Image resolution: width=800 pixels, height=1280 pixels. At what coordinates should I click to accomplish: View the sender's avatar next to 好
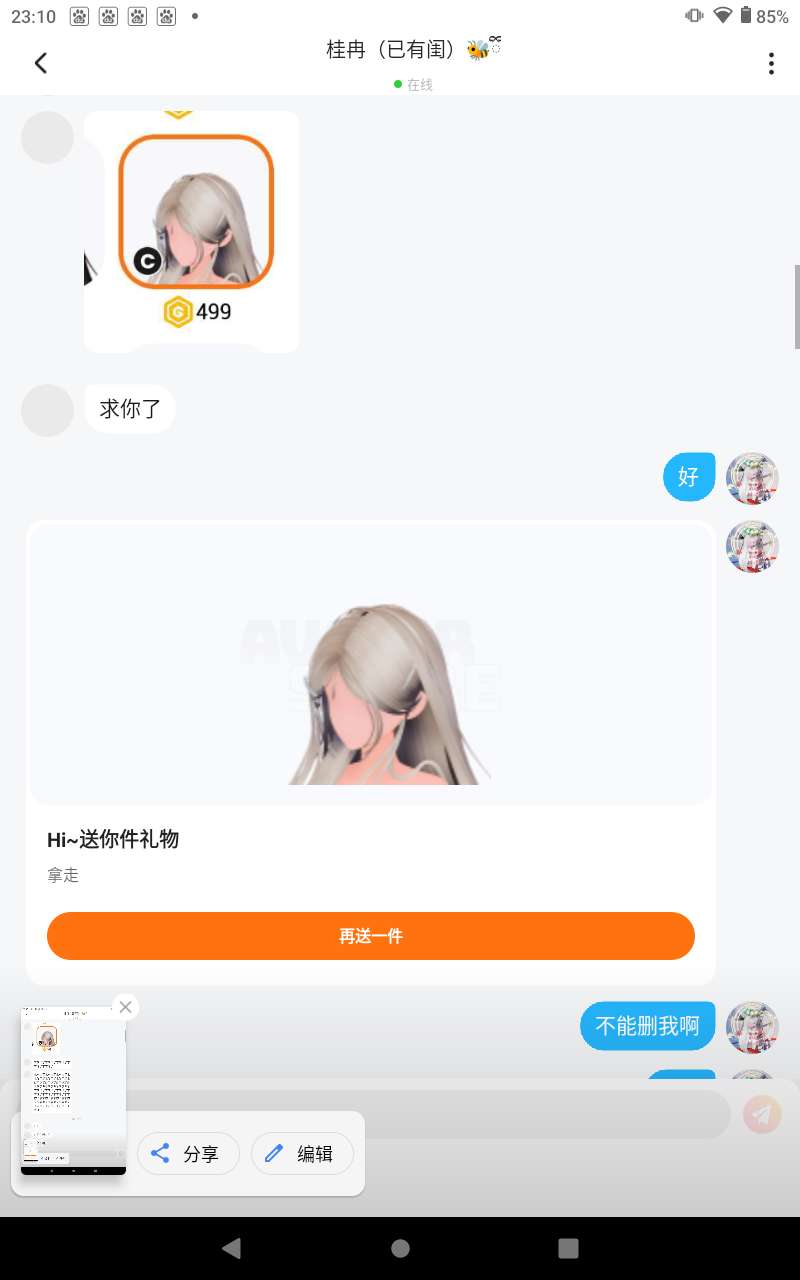pyautogui.click(x=752, y=477)
